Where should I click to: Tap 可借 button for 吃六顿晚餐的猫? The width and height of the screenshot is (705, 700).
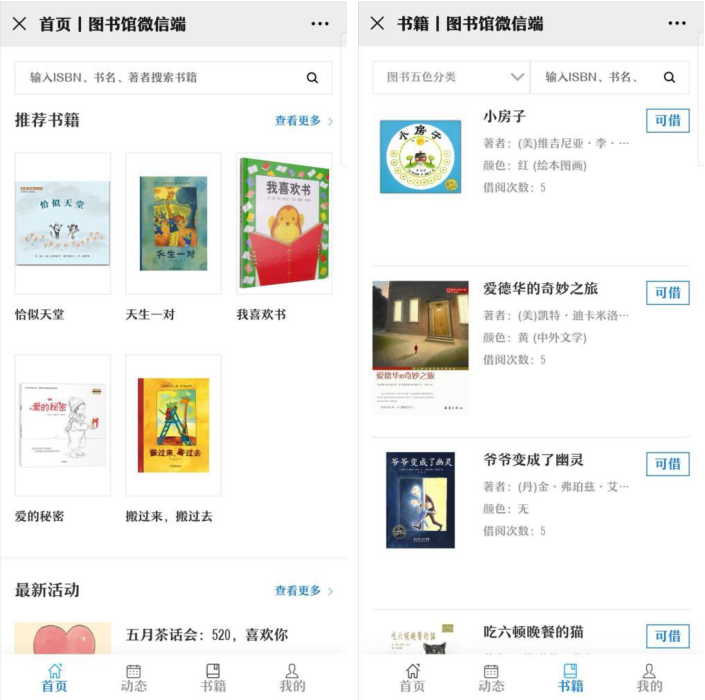(x=667, y=636)
